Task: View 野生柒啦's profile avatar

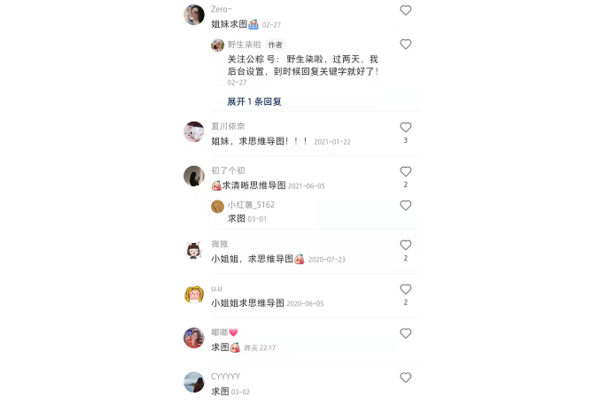Action: click(217, 45)
